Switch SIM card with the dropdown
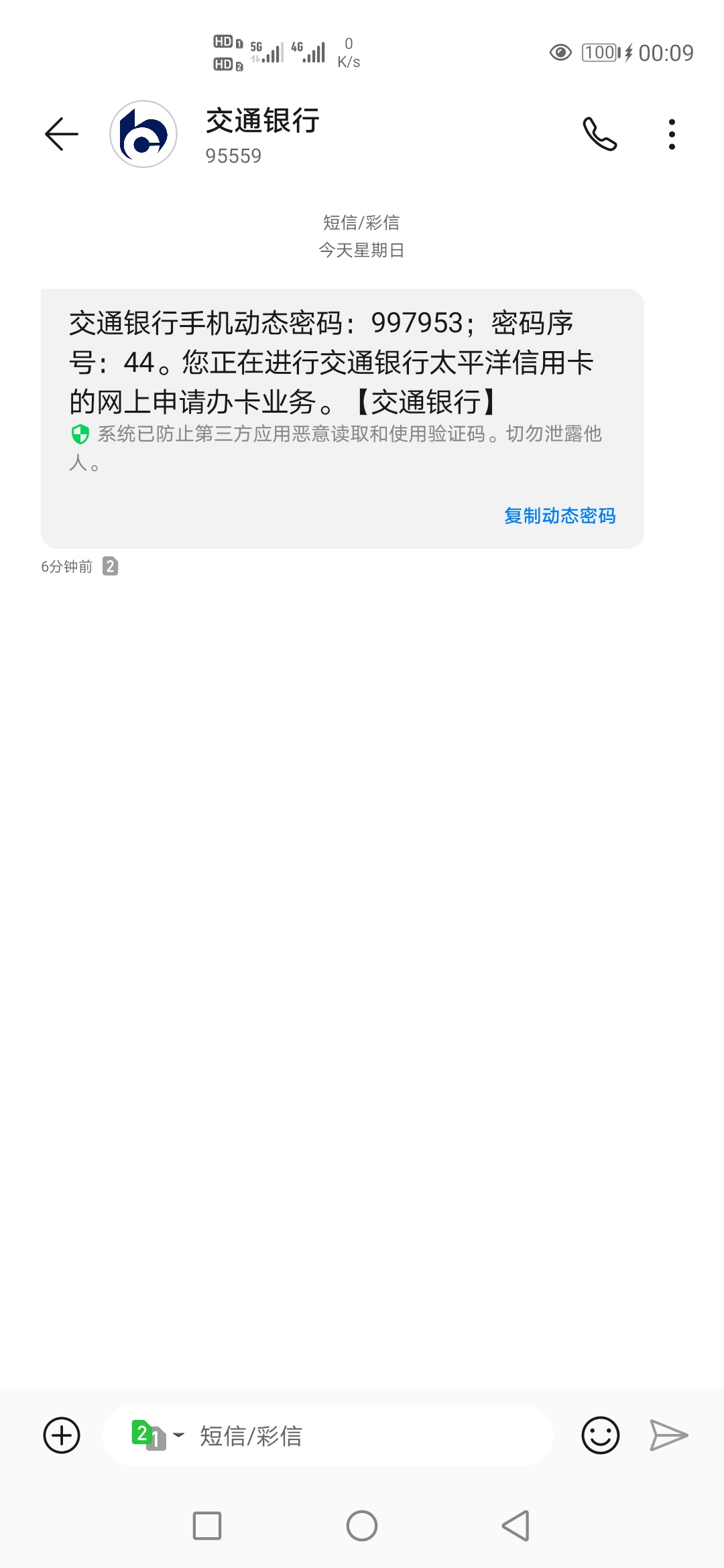This screenshot has width=724, height=1568. [158, 1435]
